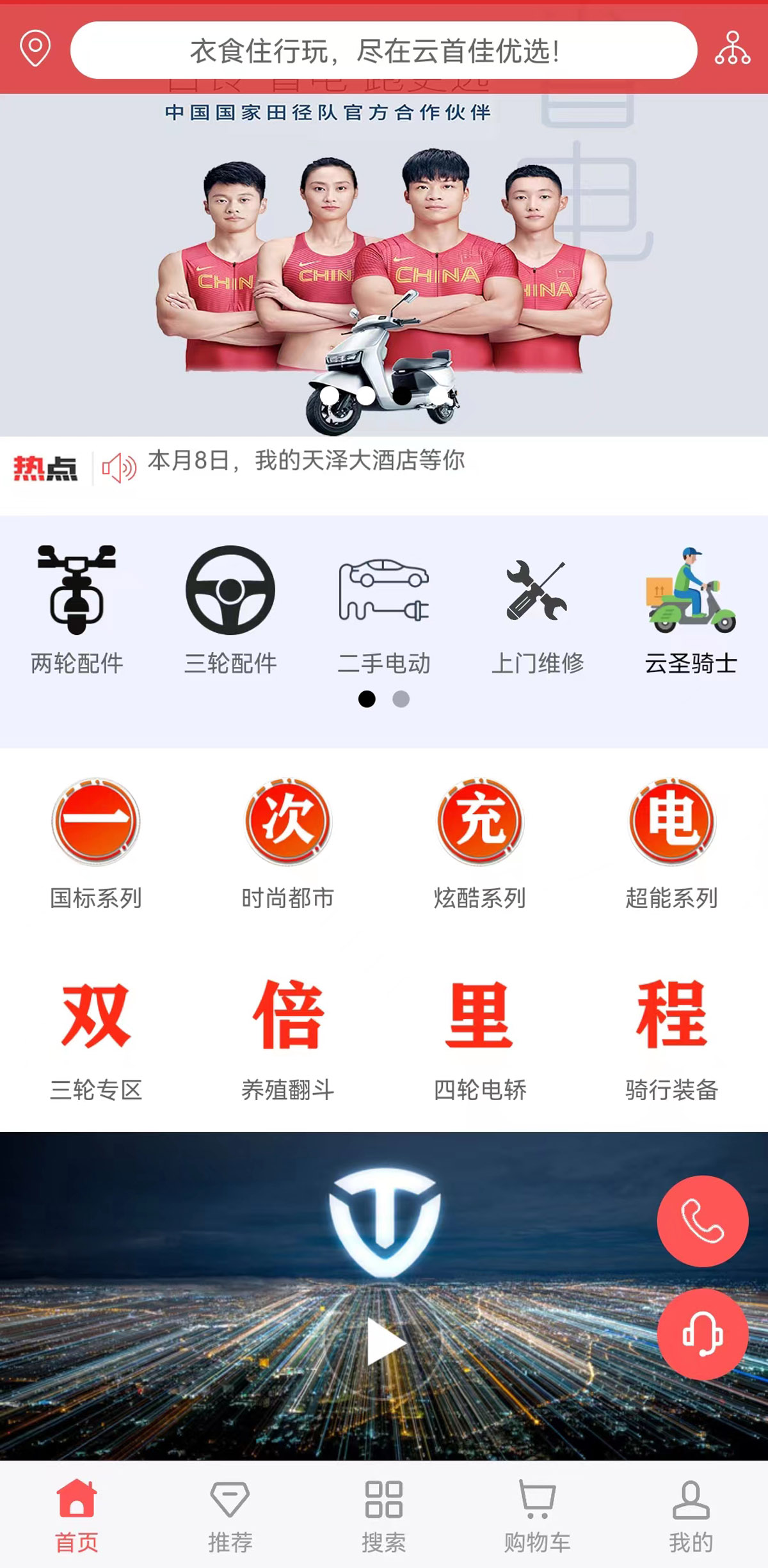Select 三轮配件 category
The image size is (768, 1568).
coord(230,609)
